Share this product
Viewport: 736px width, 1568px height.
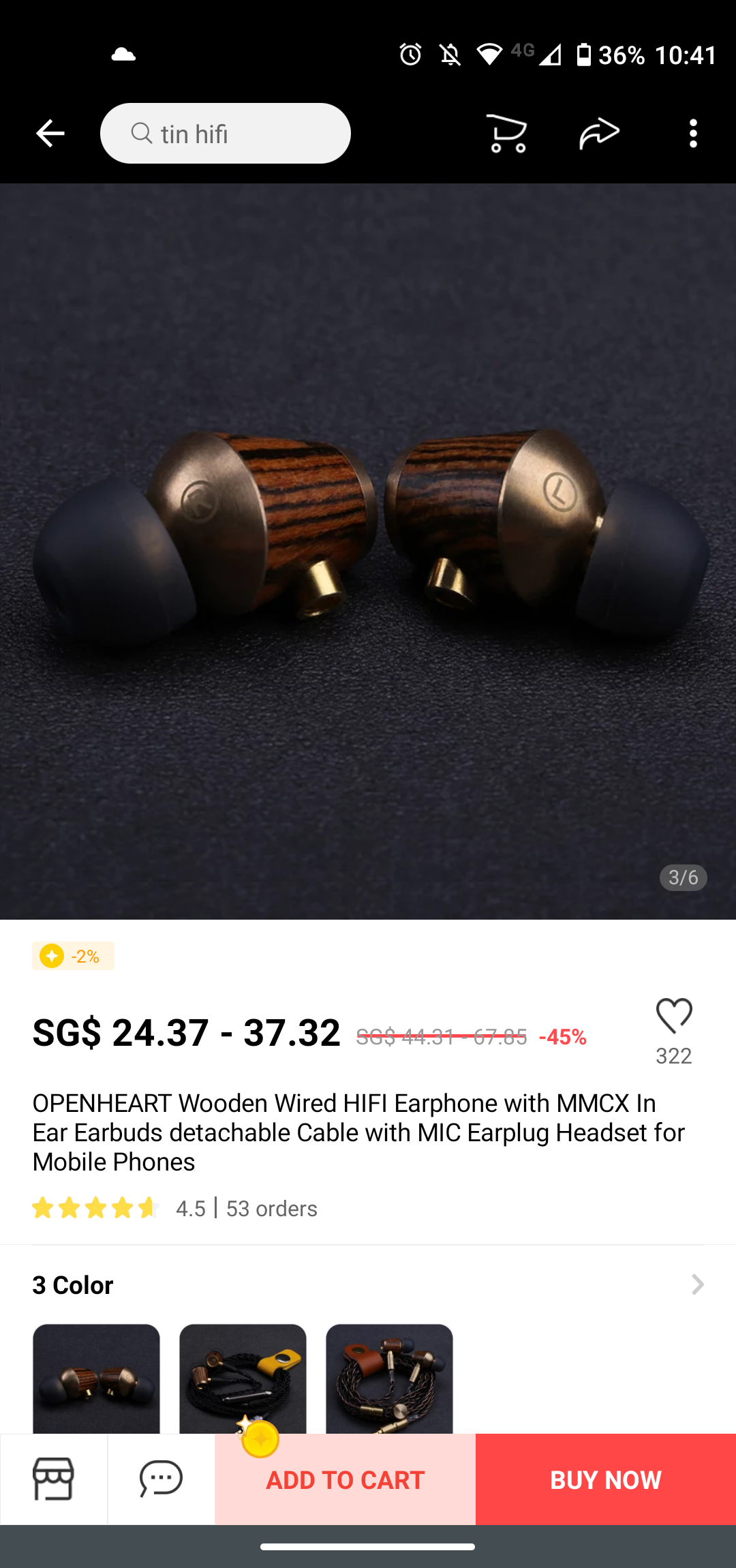tap(599, 133)
